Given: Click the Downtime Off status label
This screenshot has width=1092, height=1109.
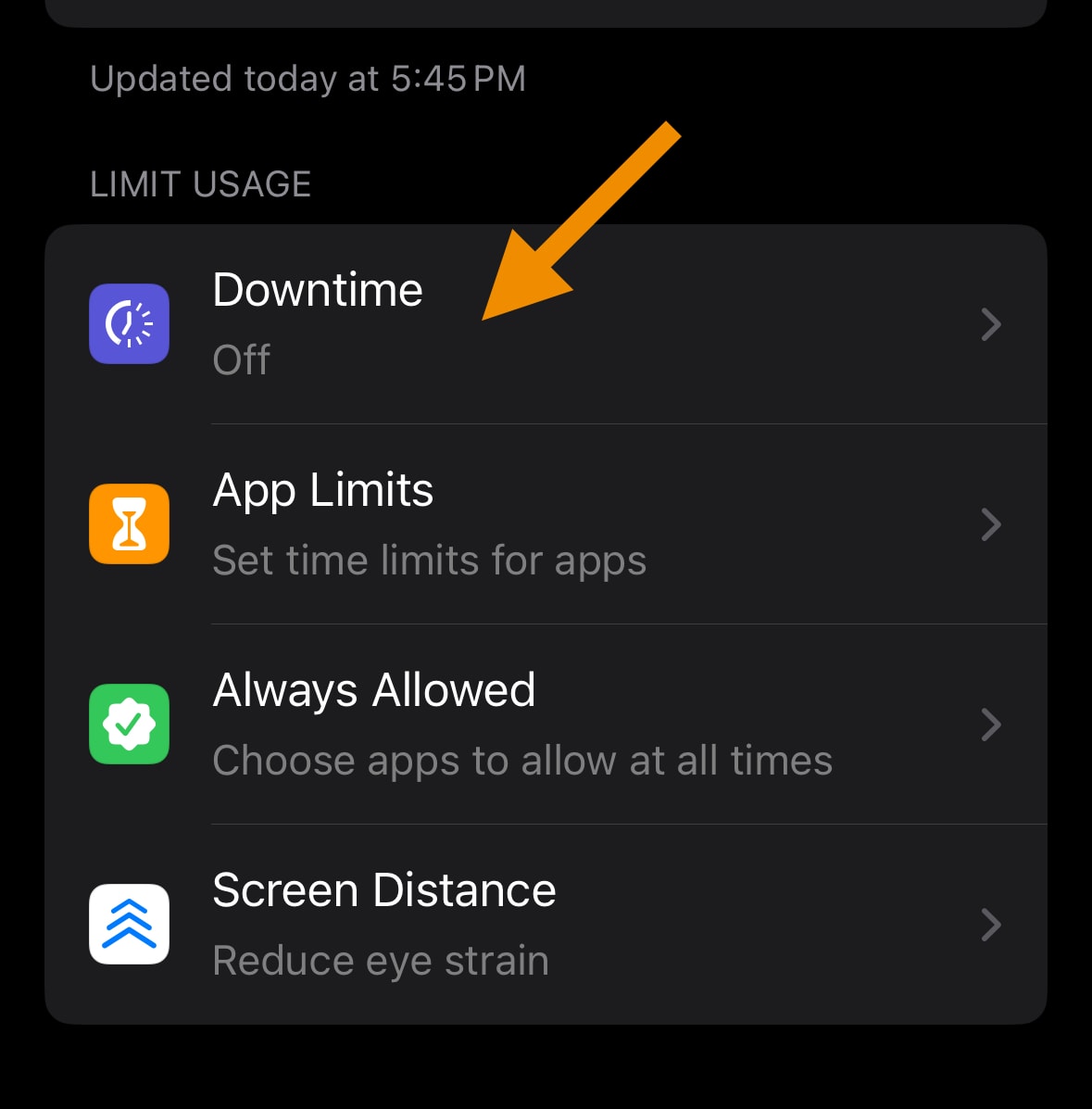Looking at the screenshot, I should coord(241,359).
